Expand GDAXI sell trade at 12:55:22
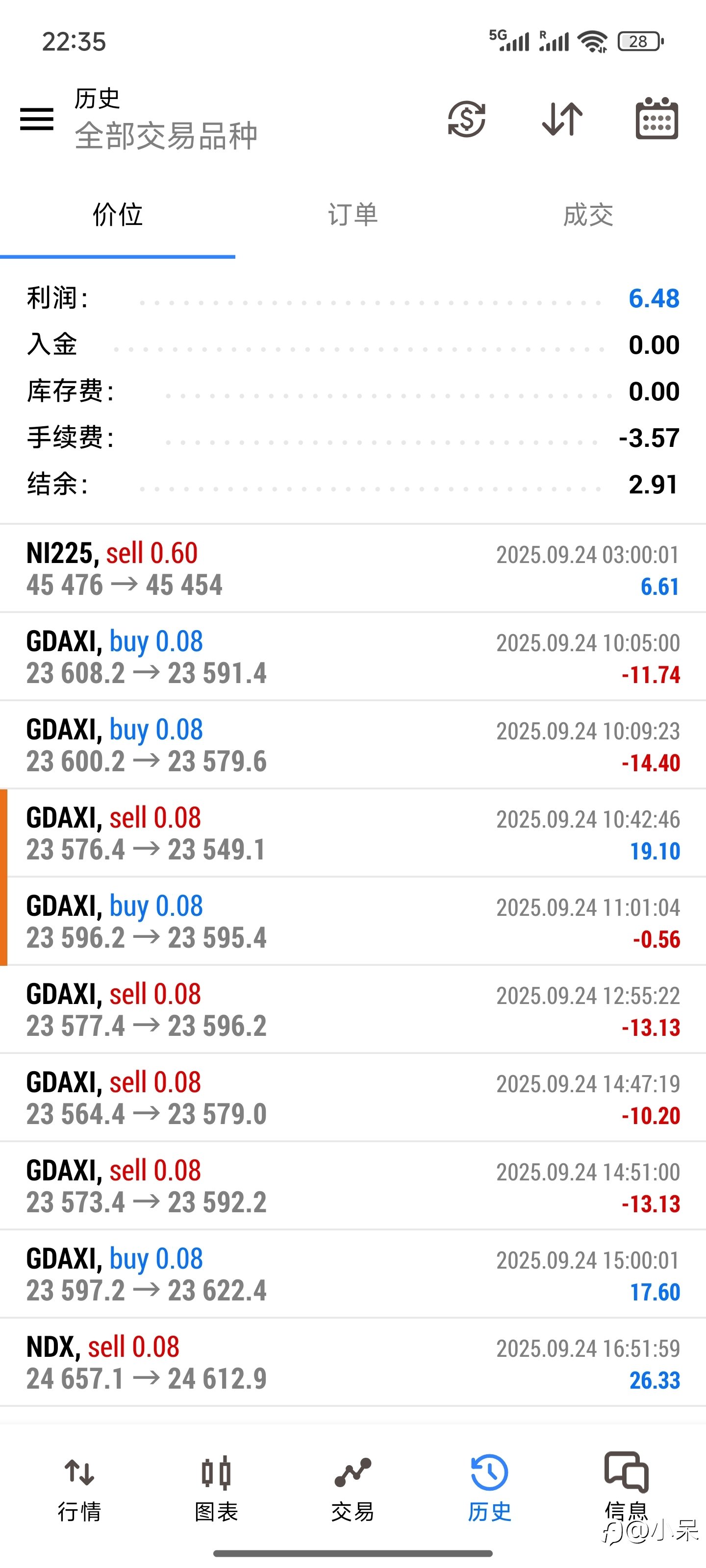The image size is (706, 1568). pos(353,1010)
